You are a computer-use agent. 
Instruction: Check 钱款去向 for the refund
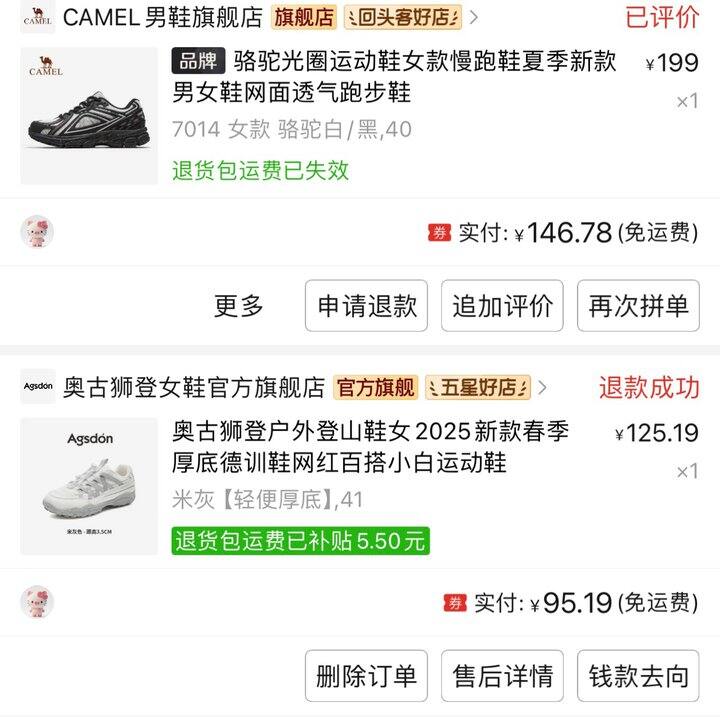638,676
